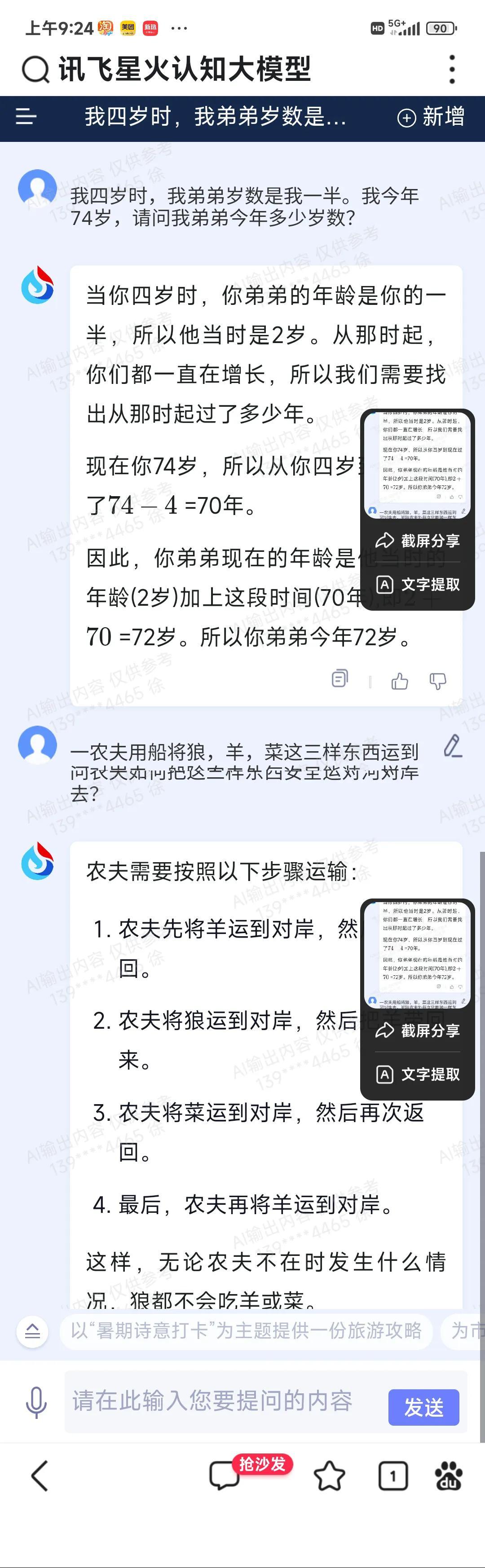Image resolution: width=485 pixels, height=1568 pixels.
Task: Select the 暑期诗意打卡 travel guide suggestion
Action: tap(246, 1330)
